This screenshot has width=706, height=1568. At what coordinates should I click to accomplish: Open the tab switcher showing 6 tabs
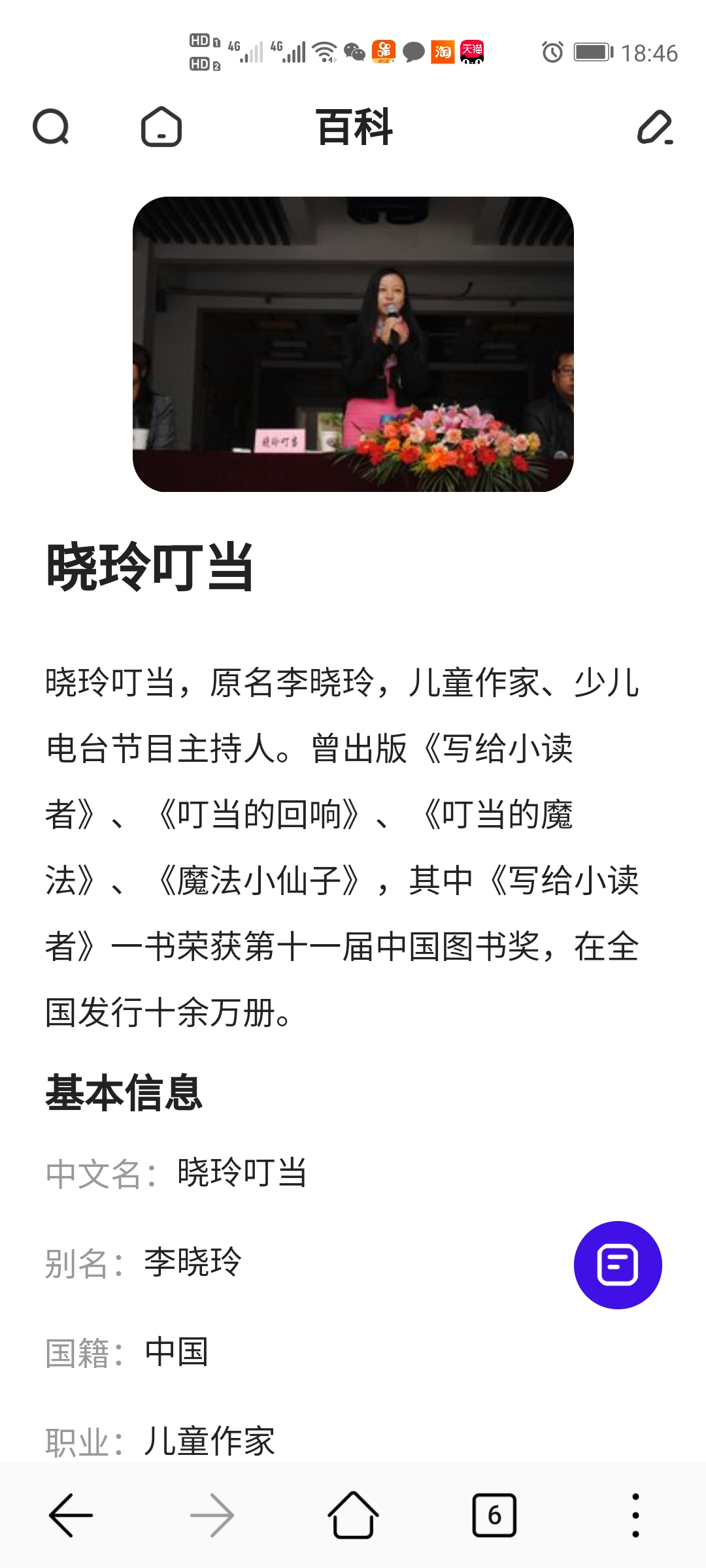(x=494, y=1515)
